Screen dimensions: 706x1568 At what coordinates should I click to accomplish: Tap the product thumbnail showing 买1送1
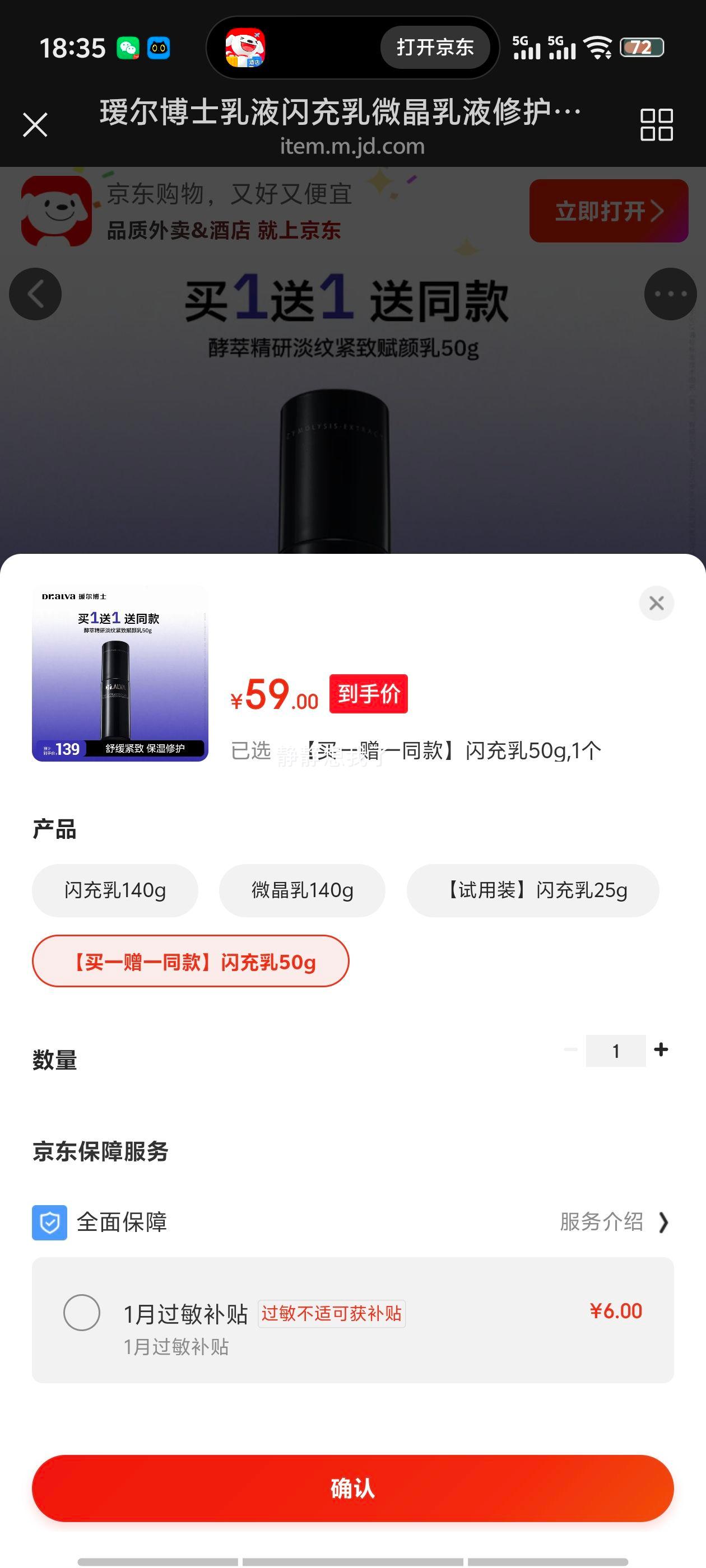119,671
